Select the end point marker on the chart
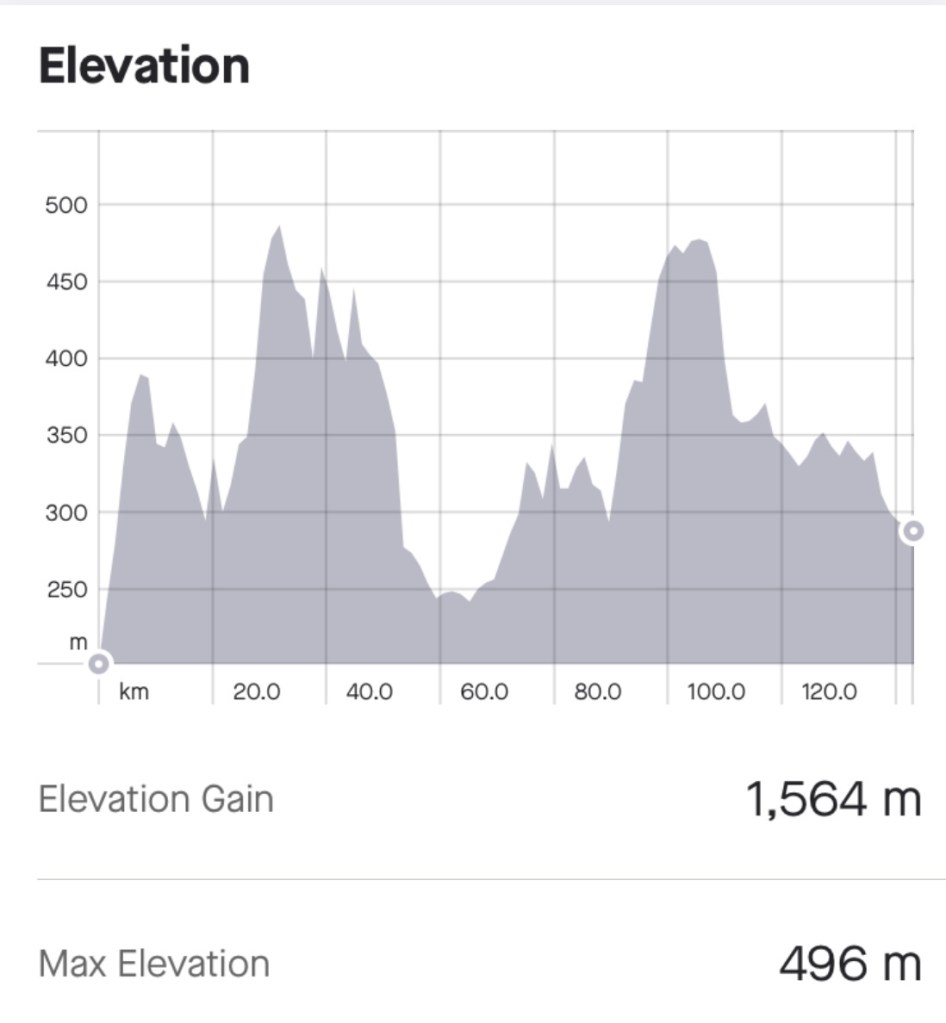Viewport: 946px width, 1023px height. [912, 531]
